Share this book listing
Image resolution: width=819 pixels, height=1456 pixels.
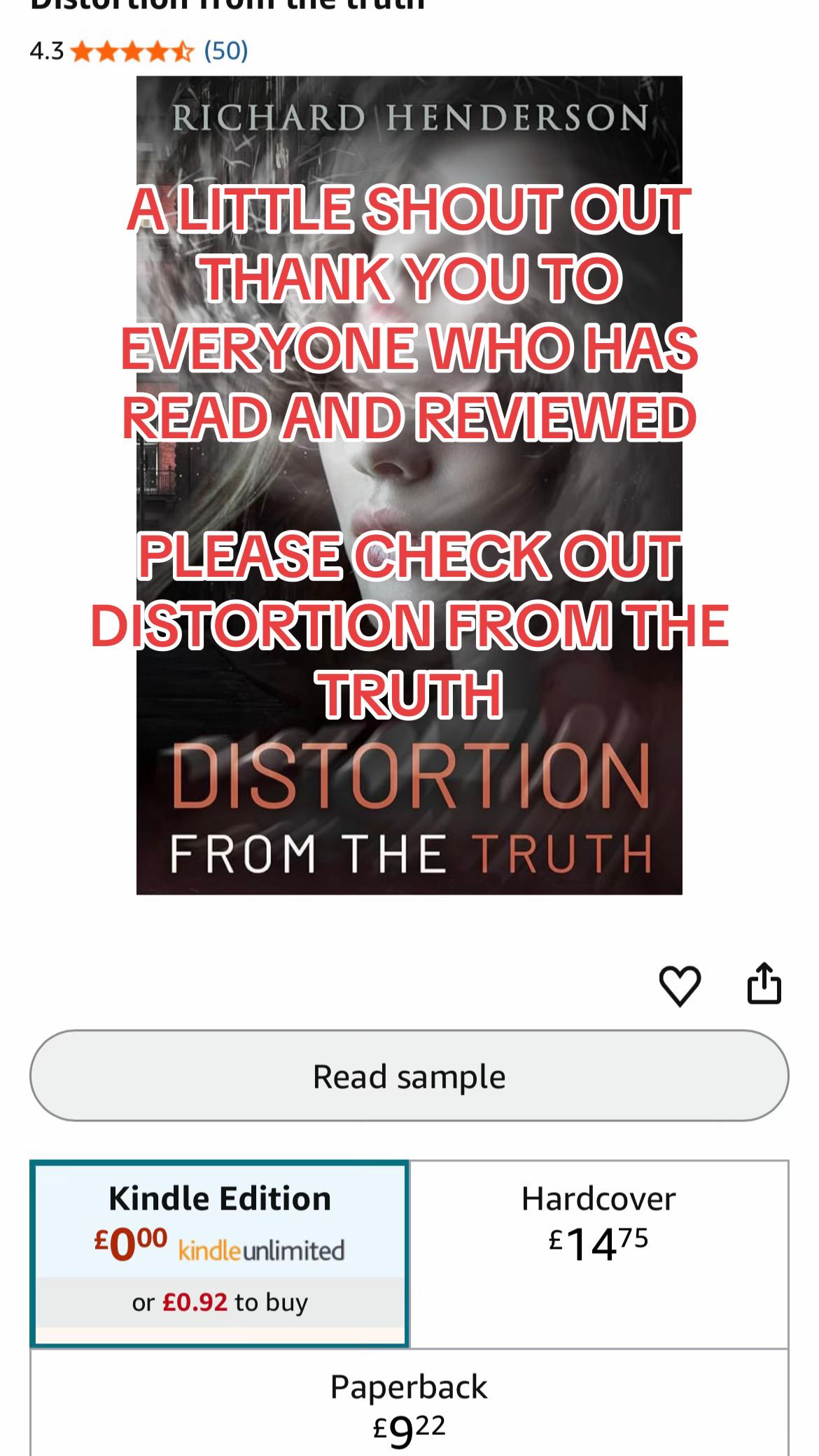tap(764, 983)
